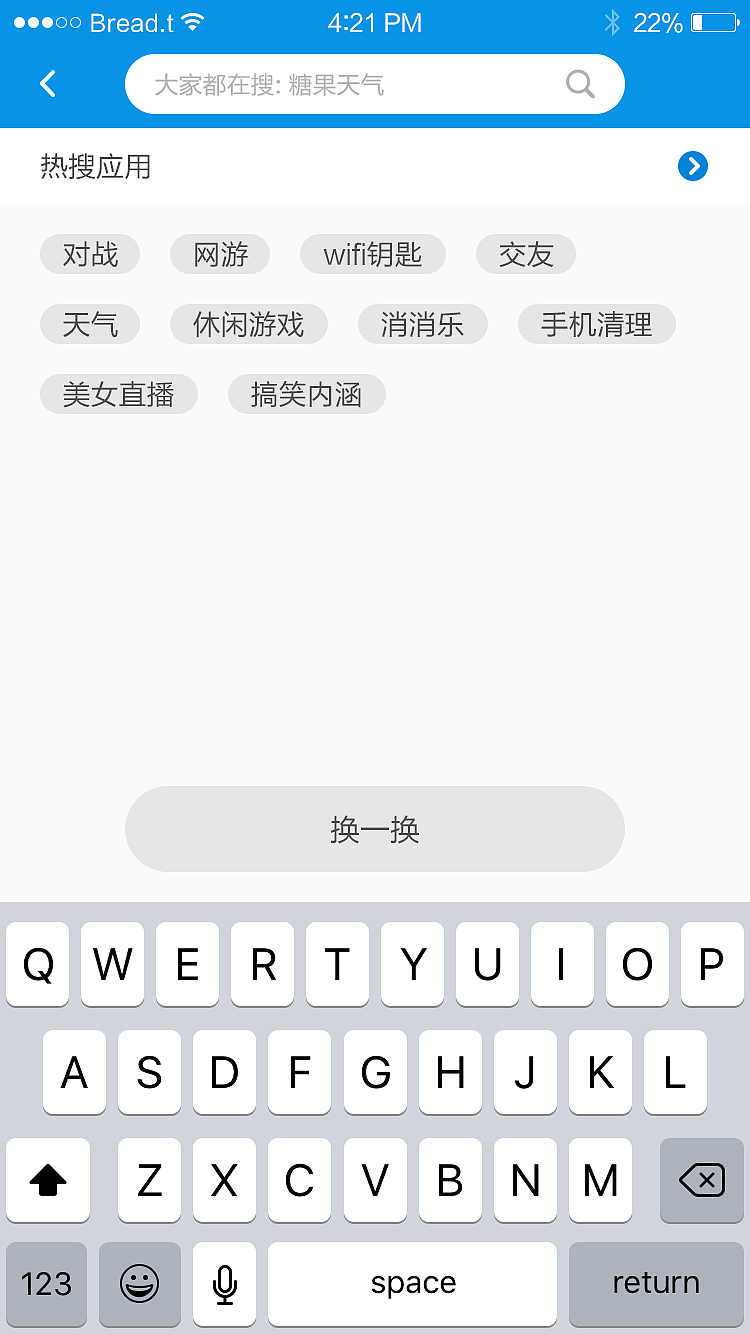Screen dimensions: 750x1334
Task: Tap the back arrow in the header
Action: [x=47, y=84]
